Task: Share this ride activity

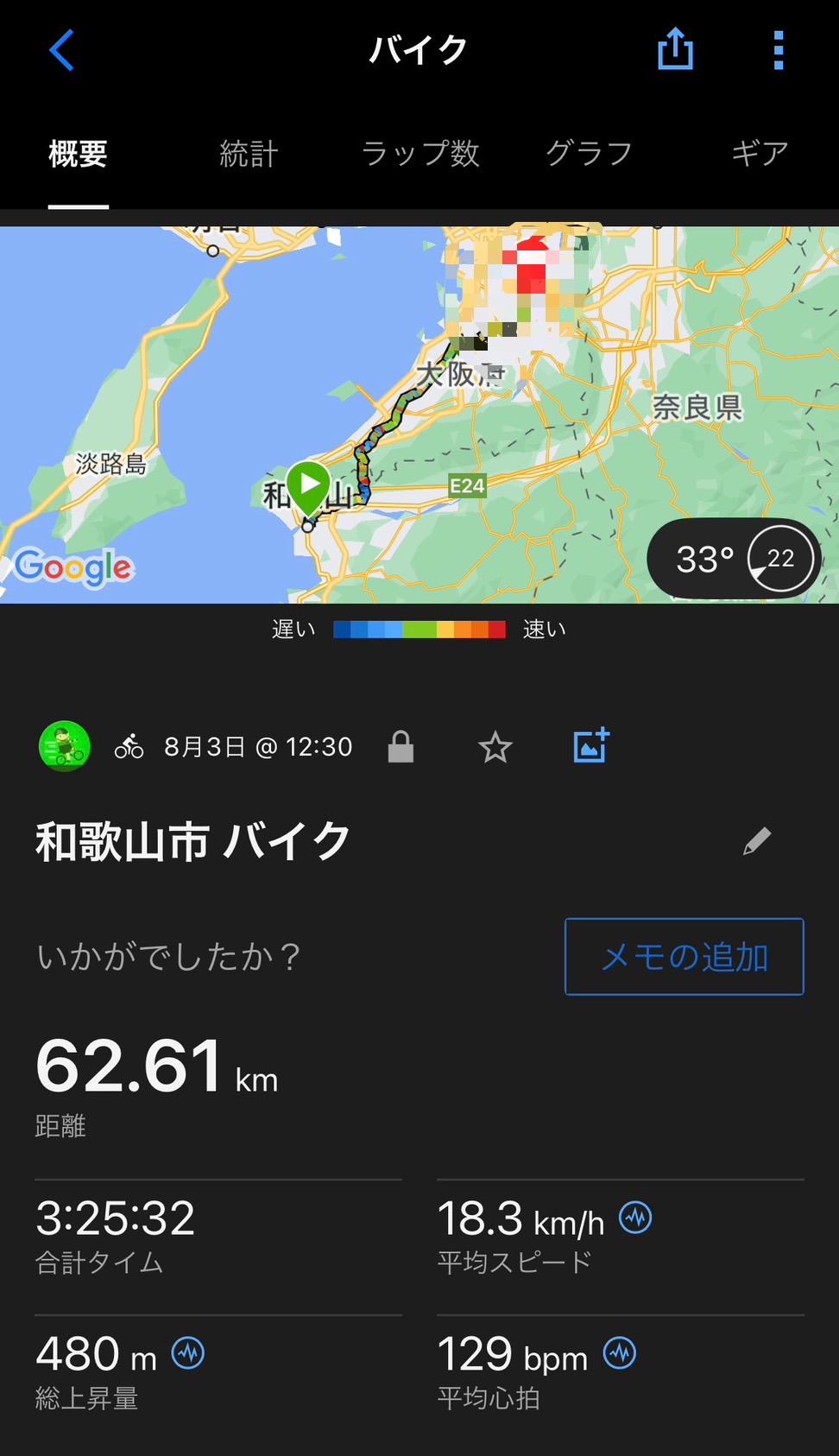Action: pos(675,48)
